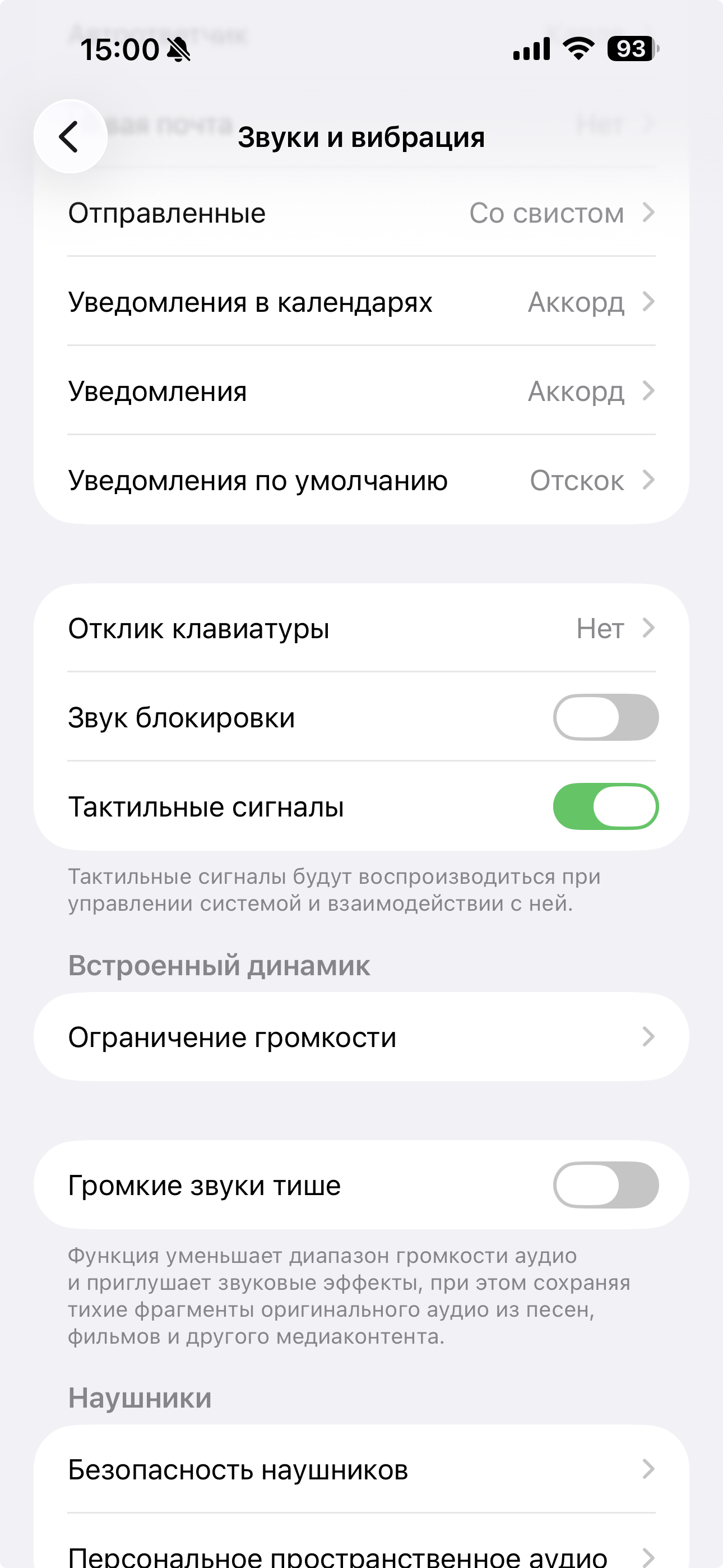This screenshot has height=1568, width=723.
Task: Open Ограничение громкости
Action: coord(361,1036)
